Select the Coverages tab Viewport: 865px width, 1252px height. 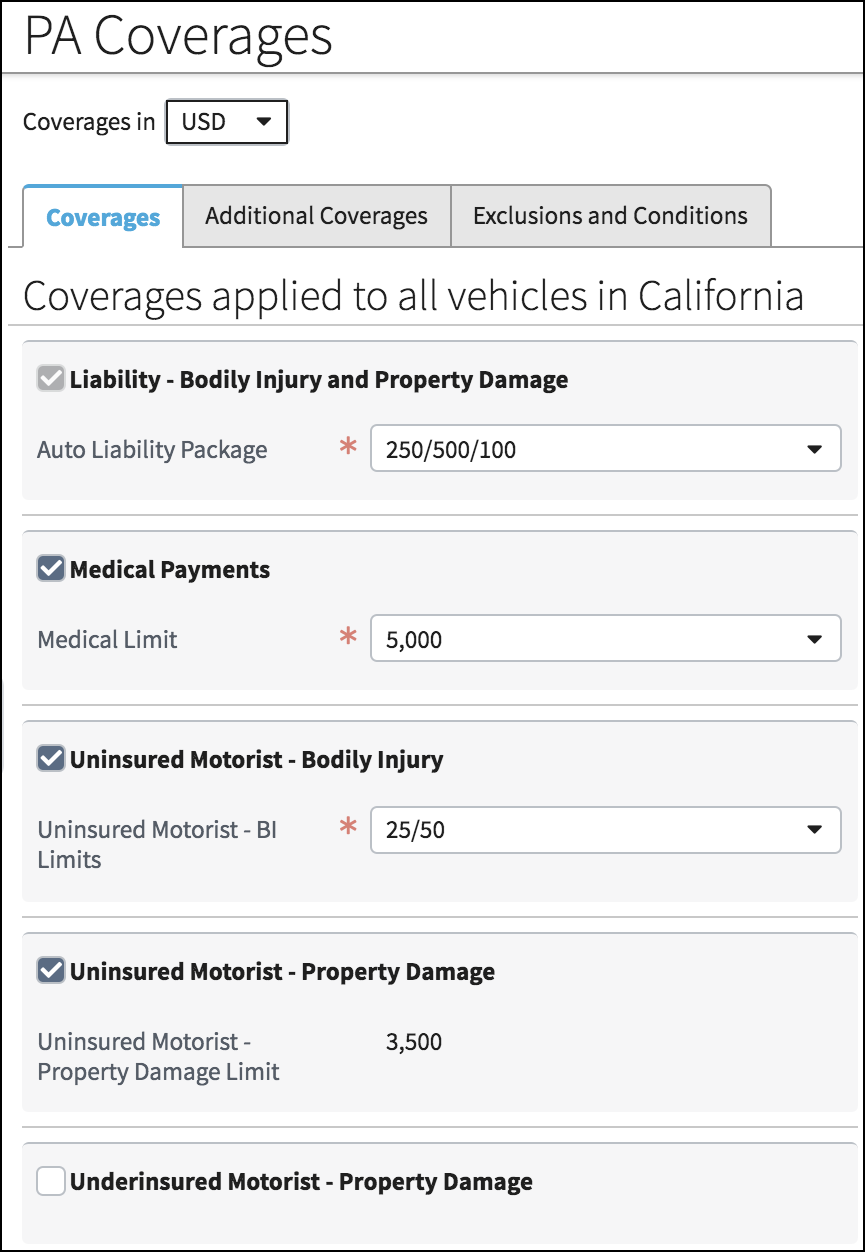tap(102, 217)
